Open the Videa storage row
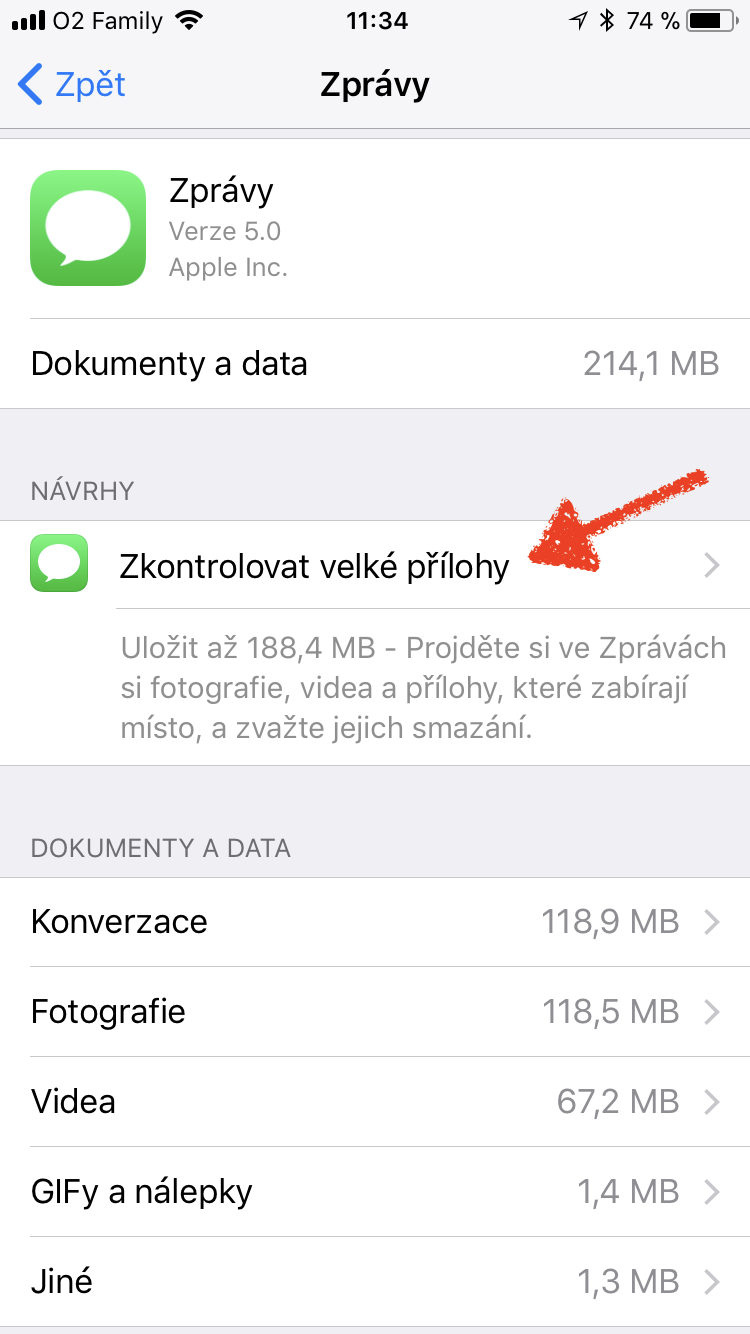The width and height of the screenshot is (750, 1334). (x=375, y=1102)
